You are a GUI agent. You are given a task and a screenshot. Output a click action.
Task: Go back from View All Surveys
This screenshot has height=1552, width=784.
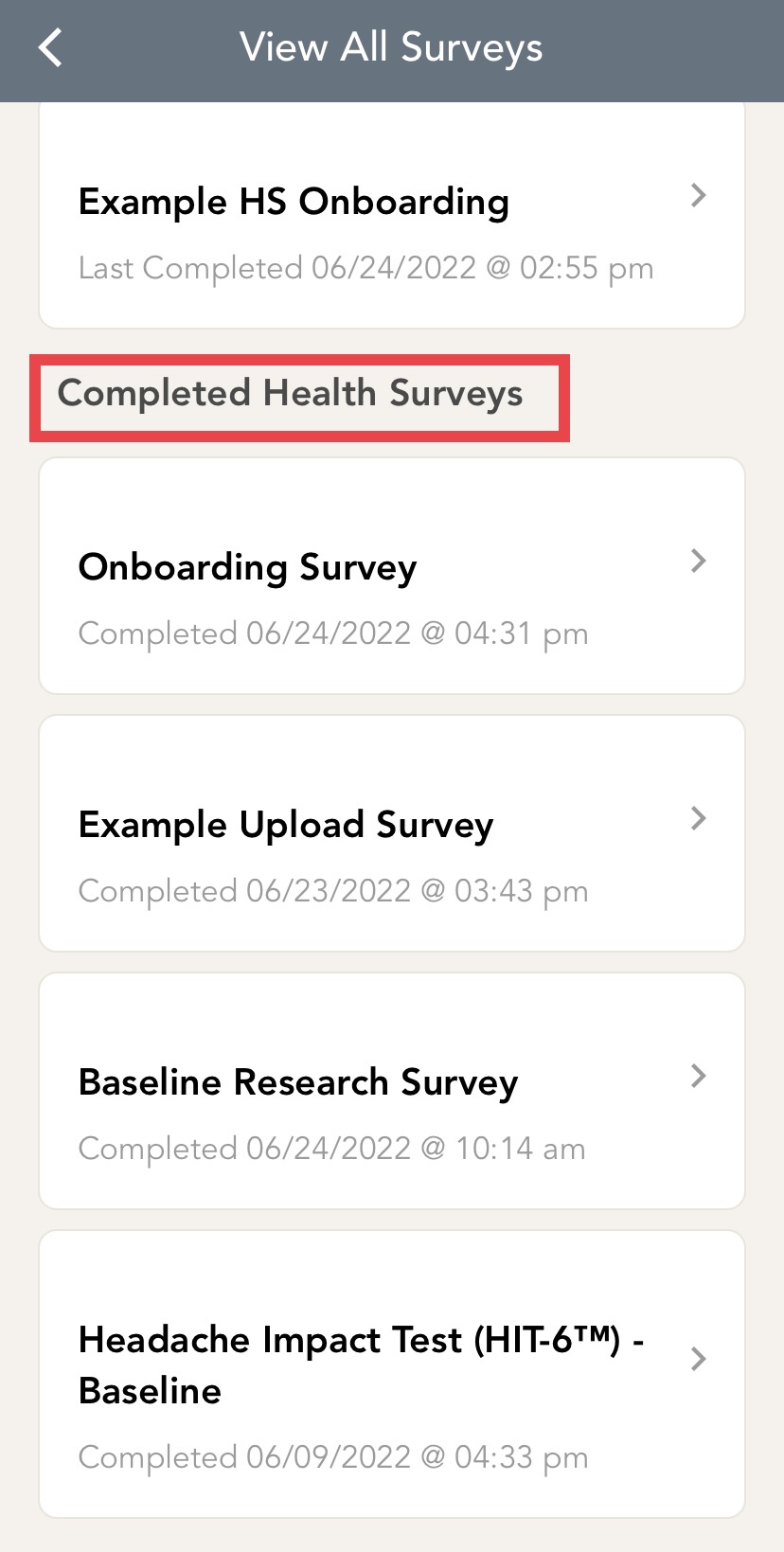click(51, 47)
